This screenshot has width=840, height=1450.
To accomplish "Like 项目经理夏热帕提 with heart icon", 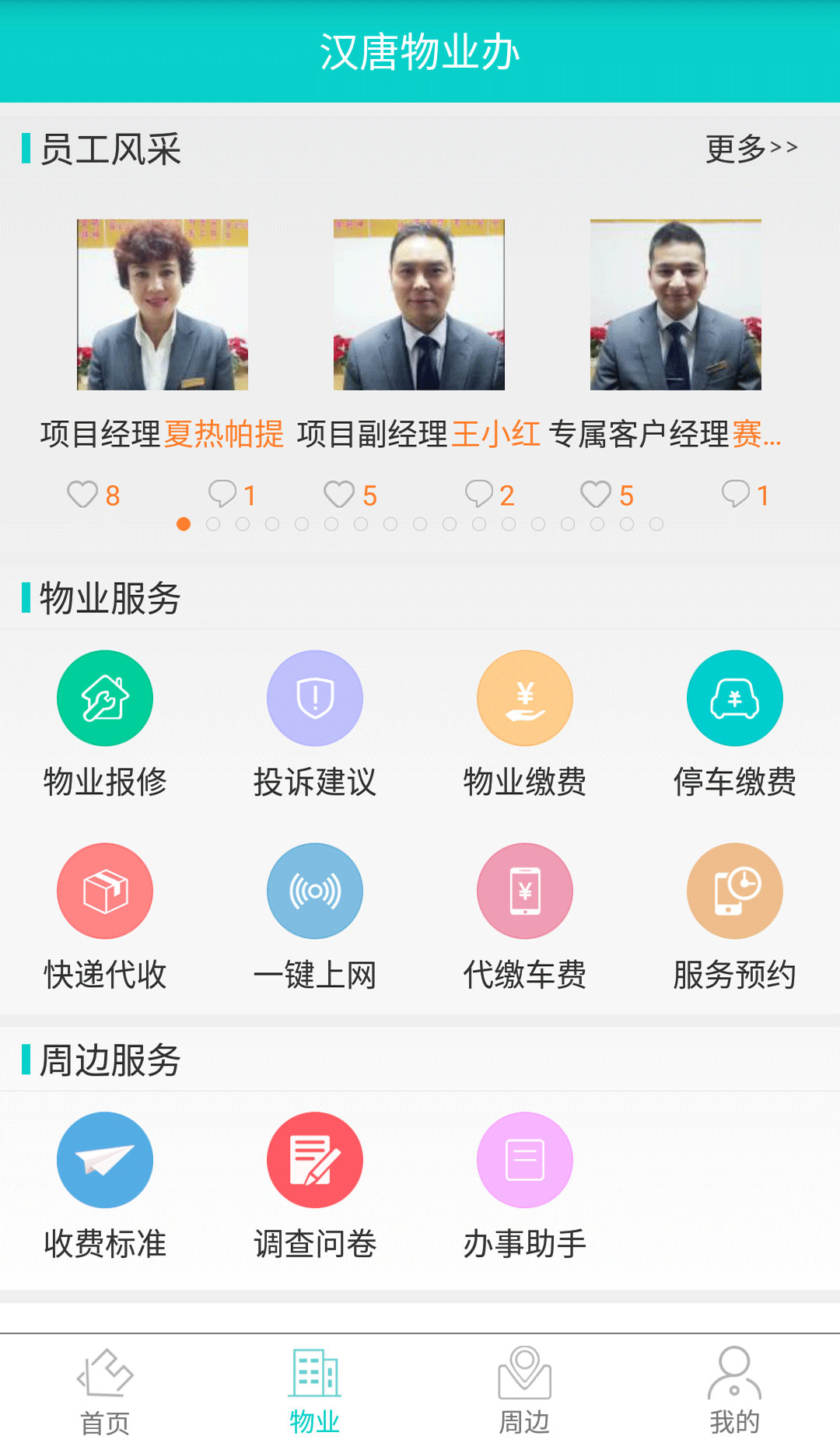I will coord(83,495).
